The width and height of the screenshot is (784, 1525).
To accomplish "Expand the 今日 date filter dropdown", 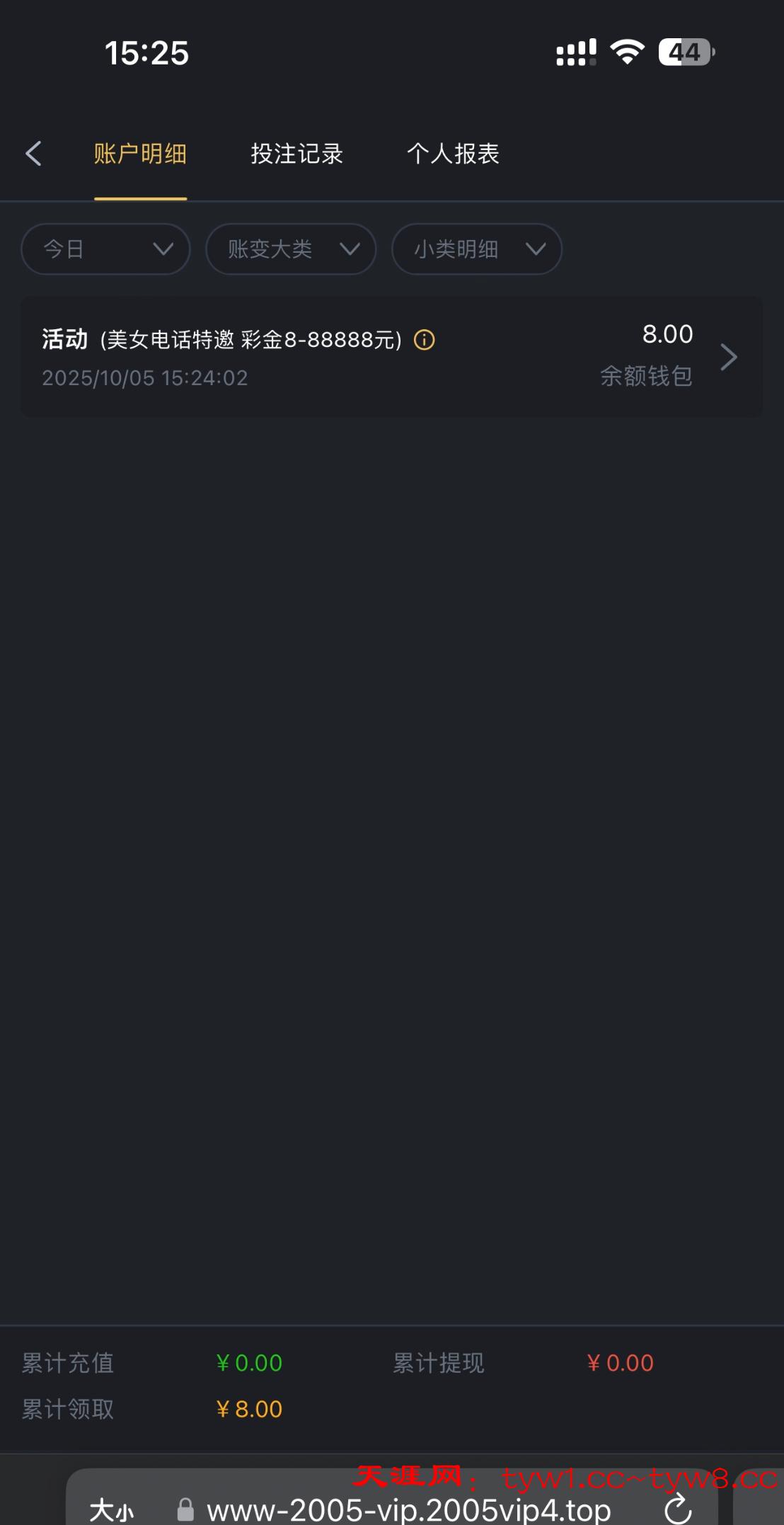I will [106, 249].
